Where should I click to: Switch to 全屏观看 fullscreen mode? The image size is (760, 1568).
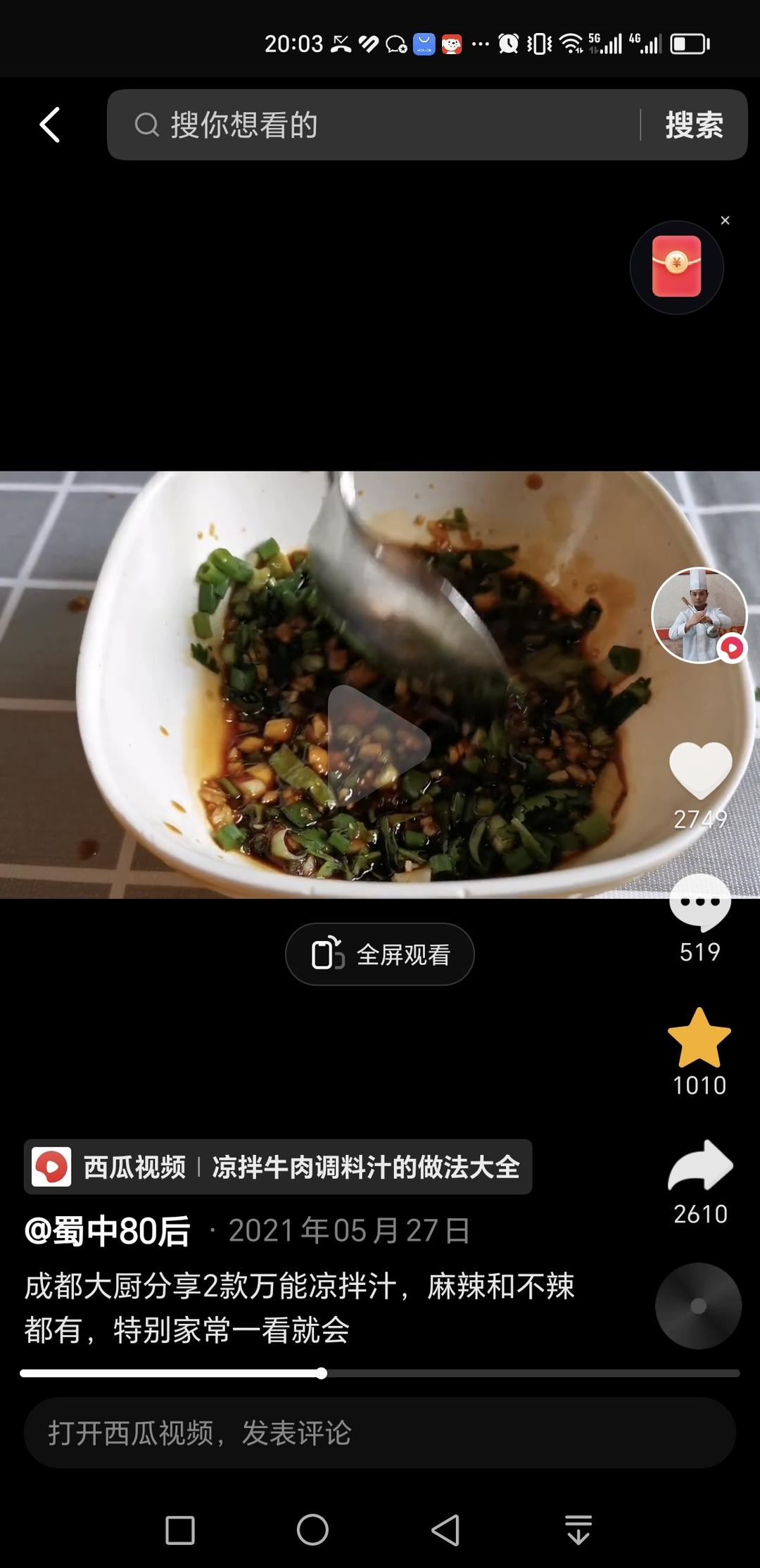pos(380,954)
